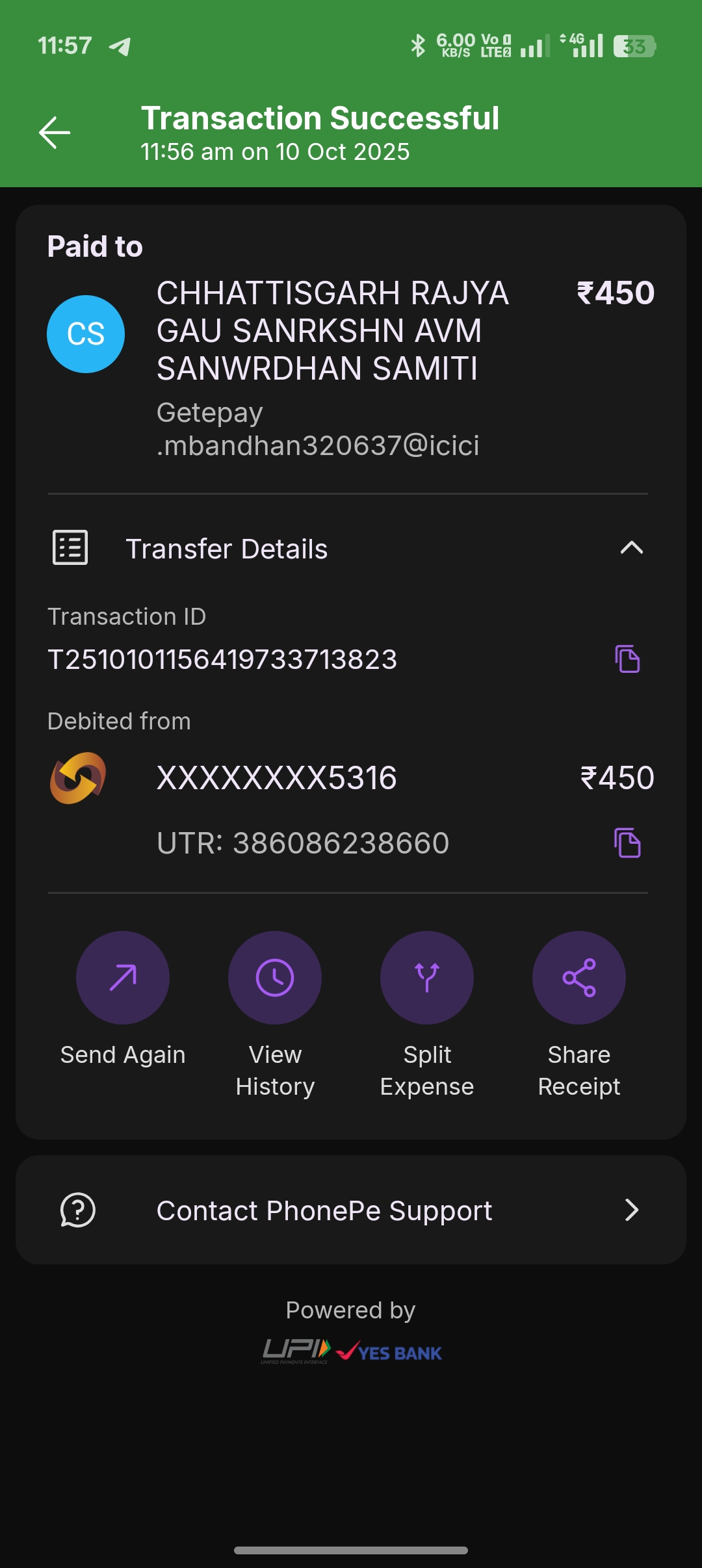The image size is (702, 1568).
Task: Collapse the Transfer Details section
Action: click(x=631, y=548)
